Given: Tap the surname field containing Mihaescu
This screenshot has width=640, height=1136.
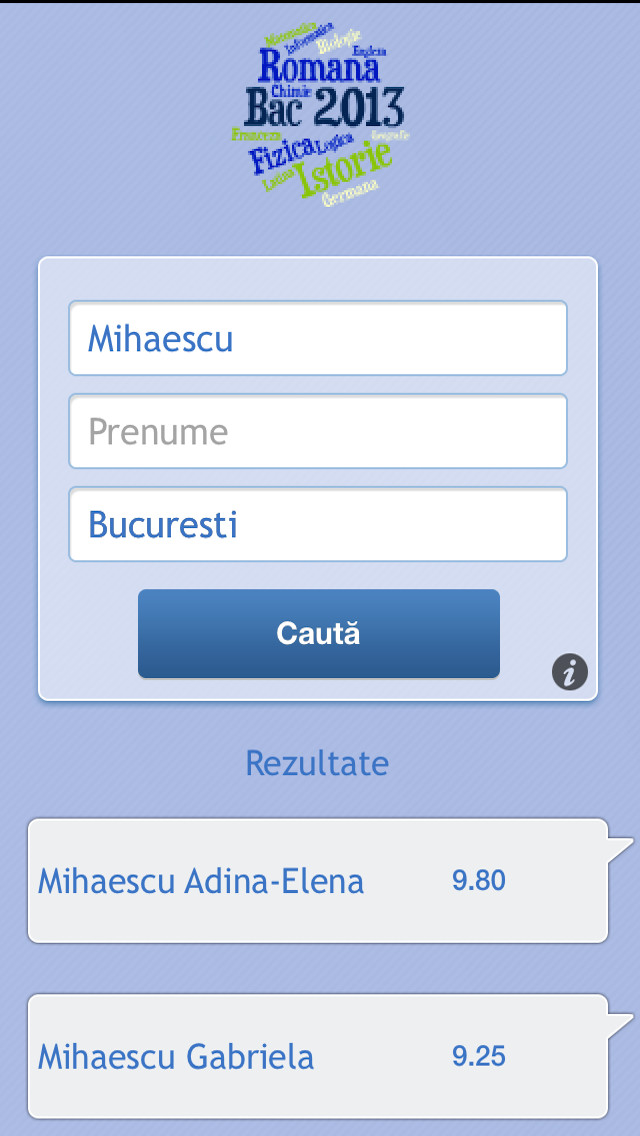Looking at the screenshot, I should coord(317,338).
